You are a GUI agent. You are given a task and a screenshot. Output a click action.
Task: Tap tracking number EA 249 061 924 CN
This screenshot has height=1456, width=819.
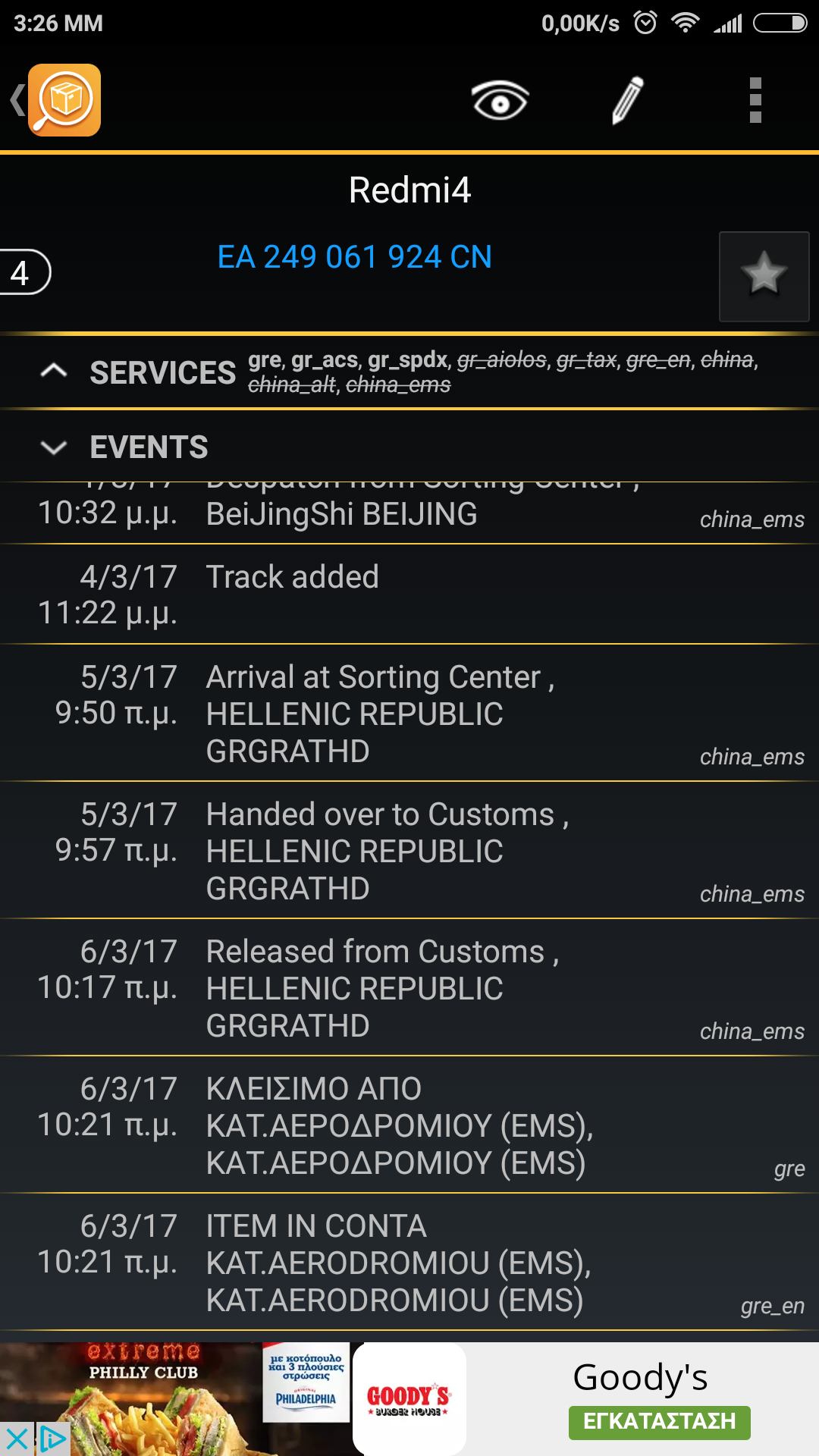coord(354,258)
